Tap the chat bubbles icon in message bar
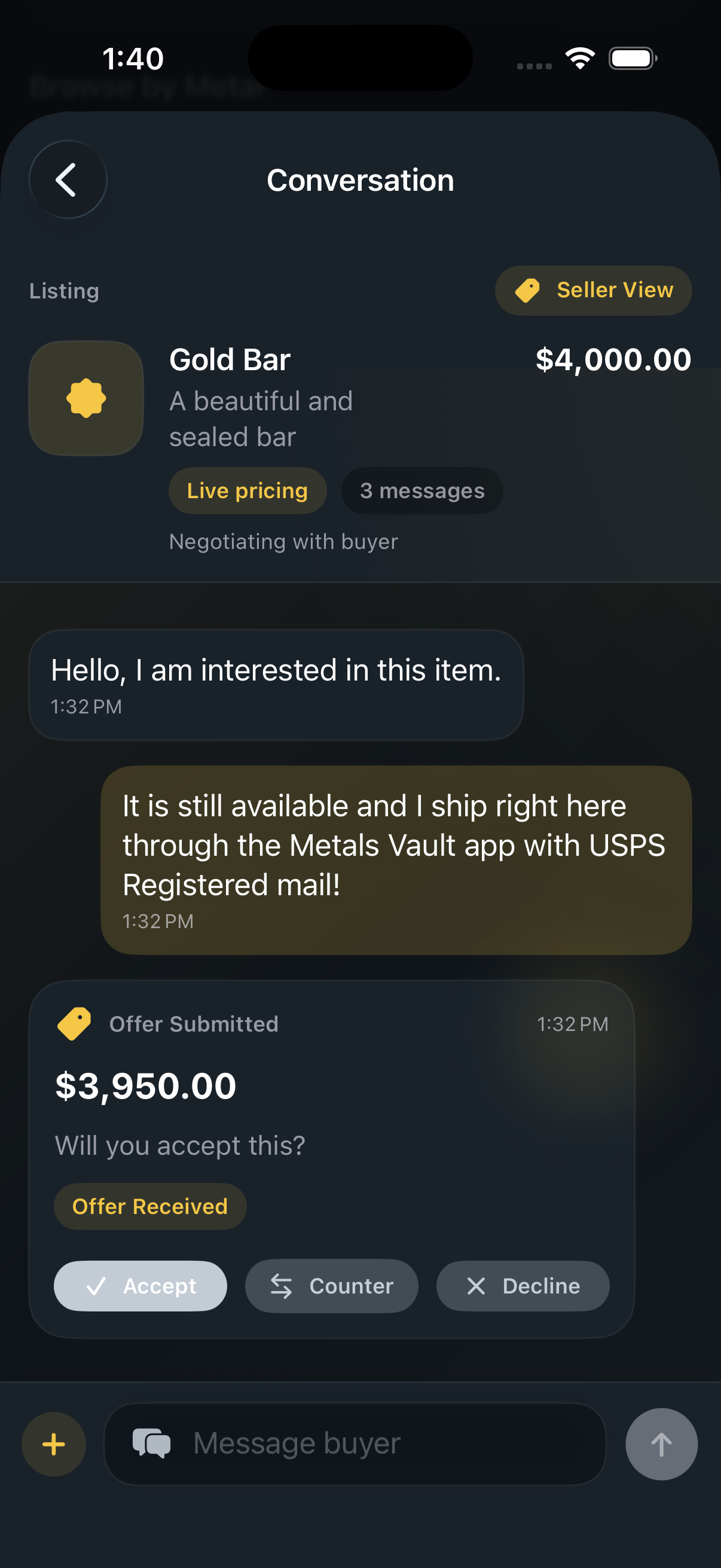 151,1442
